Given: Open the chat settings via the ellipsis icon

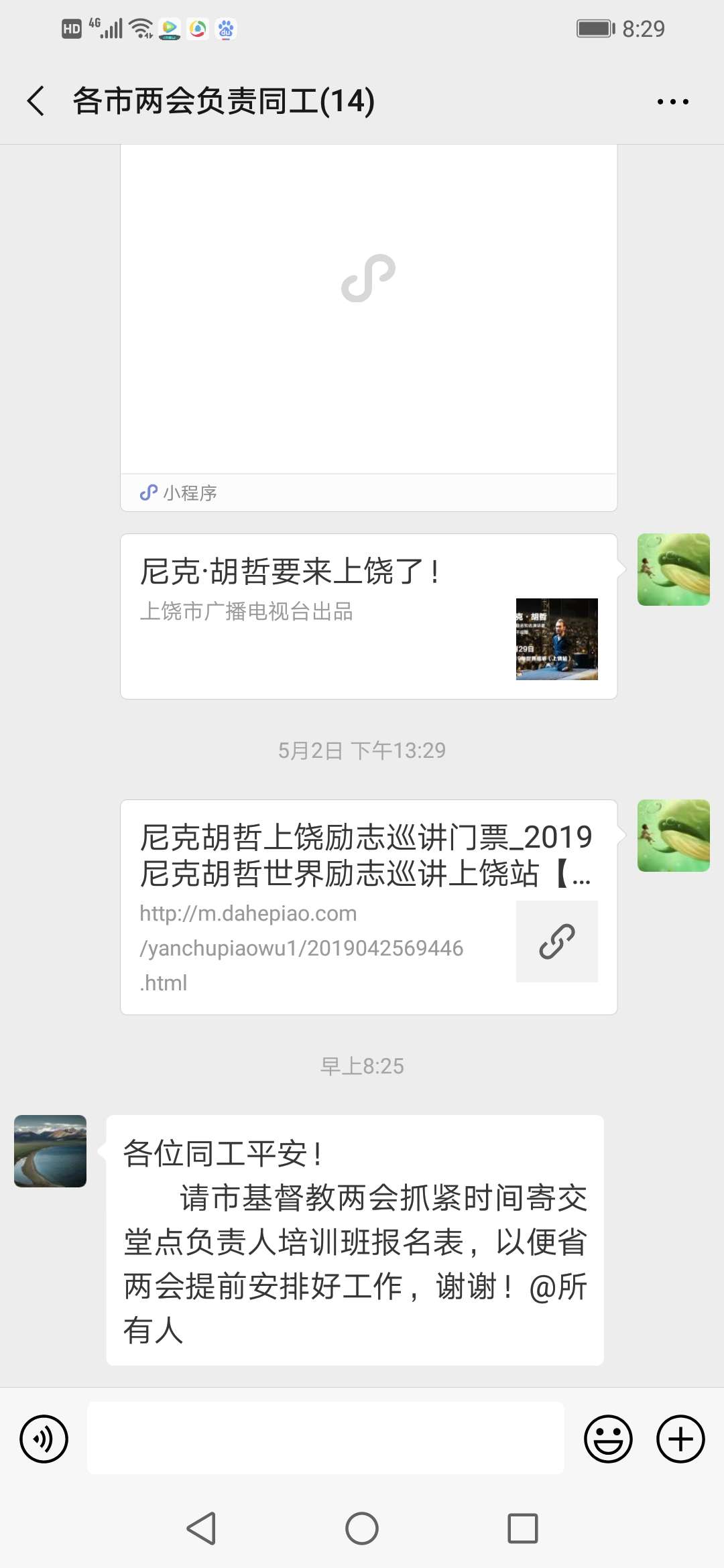Looking at the screenshot, I should (673, 101).
